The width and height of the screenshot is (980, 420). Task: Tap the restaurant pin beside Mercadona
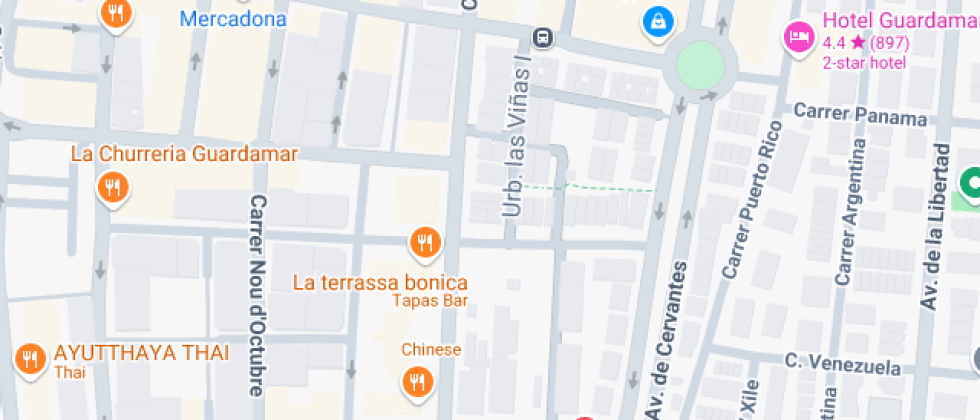117,13
